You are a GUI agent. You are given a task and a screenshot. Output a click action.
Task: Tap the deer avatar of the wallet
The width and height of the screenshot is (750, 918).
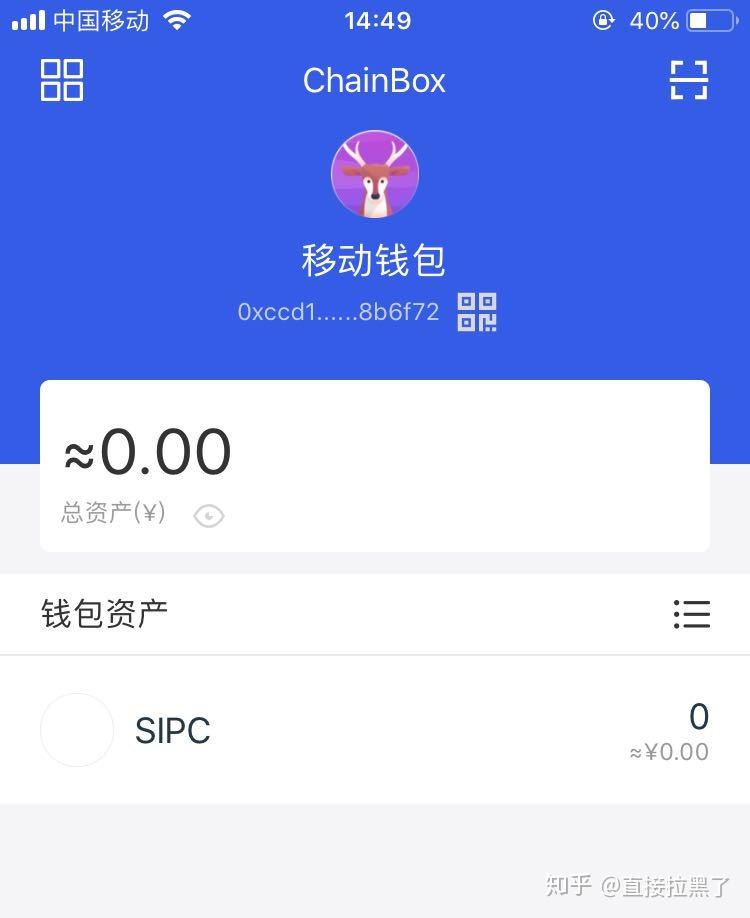375,173
